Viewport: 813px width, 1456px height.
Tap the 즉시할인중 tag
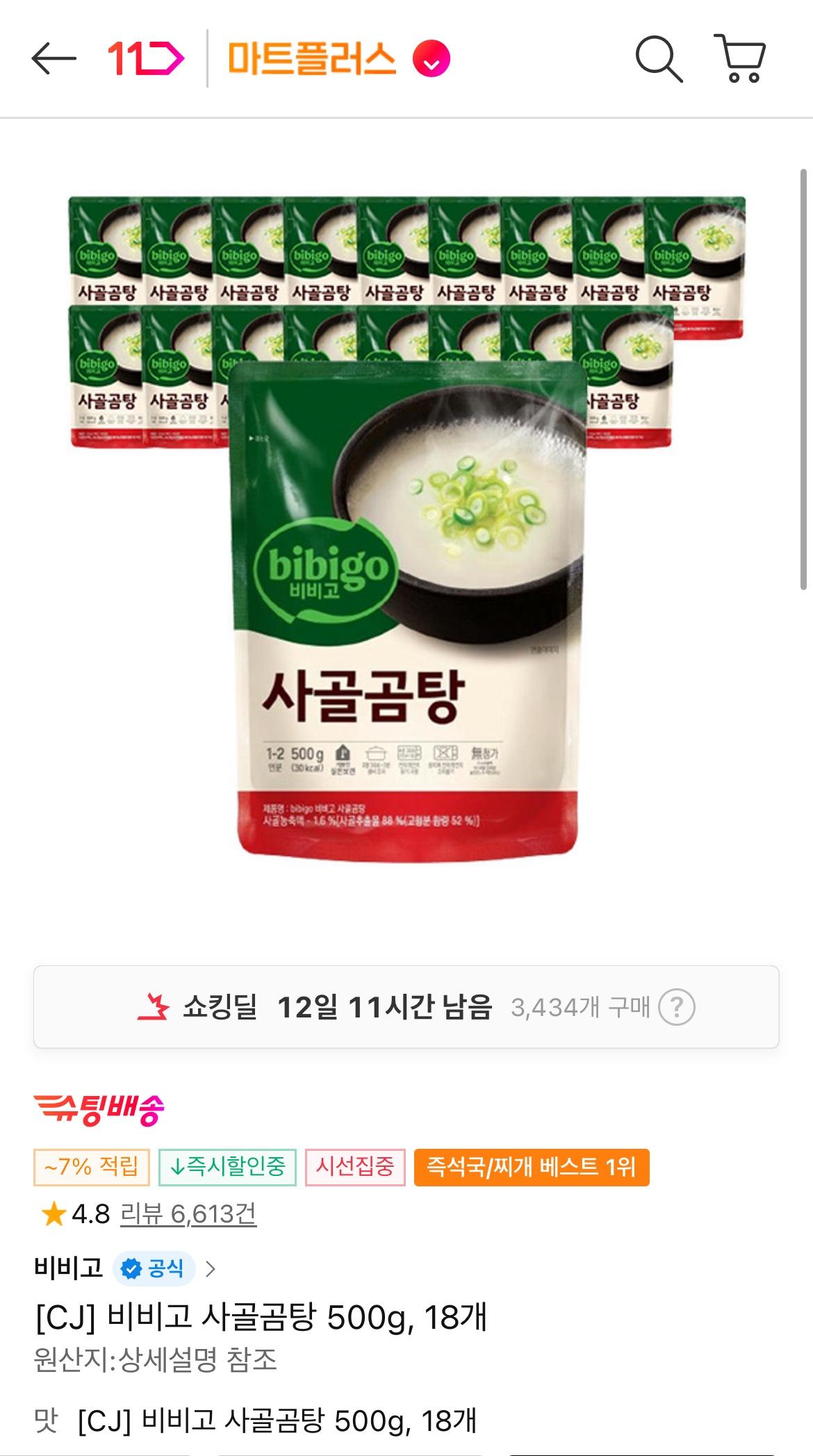click(x=227, y=1167)
